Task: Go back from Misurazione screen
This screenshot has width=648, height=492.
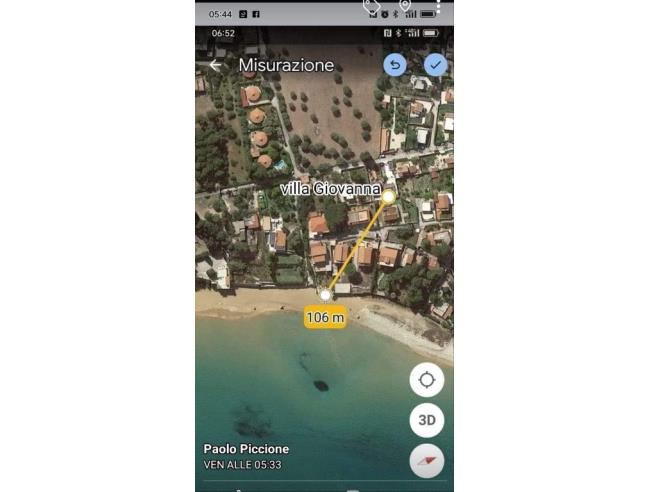Action: [215, 66]
